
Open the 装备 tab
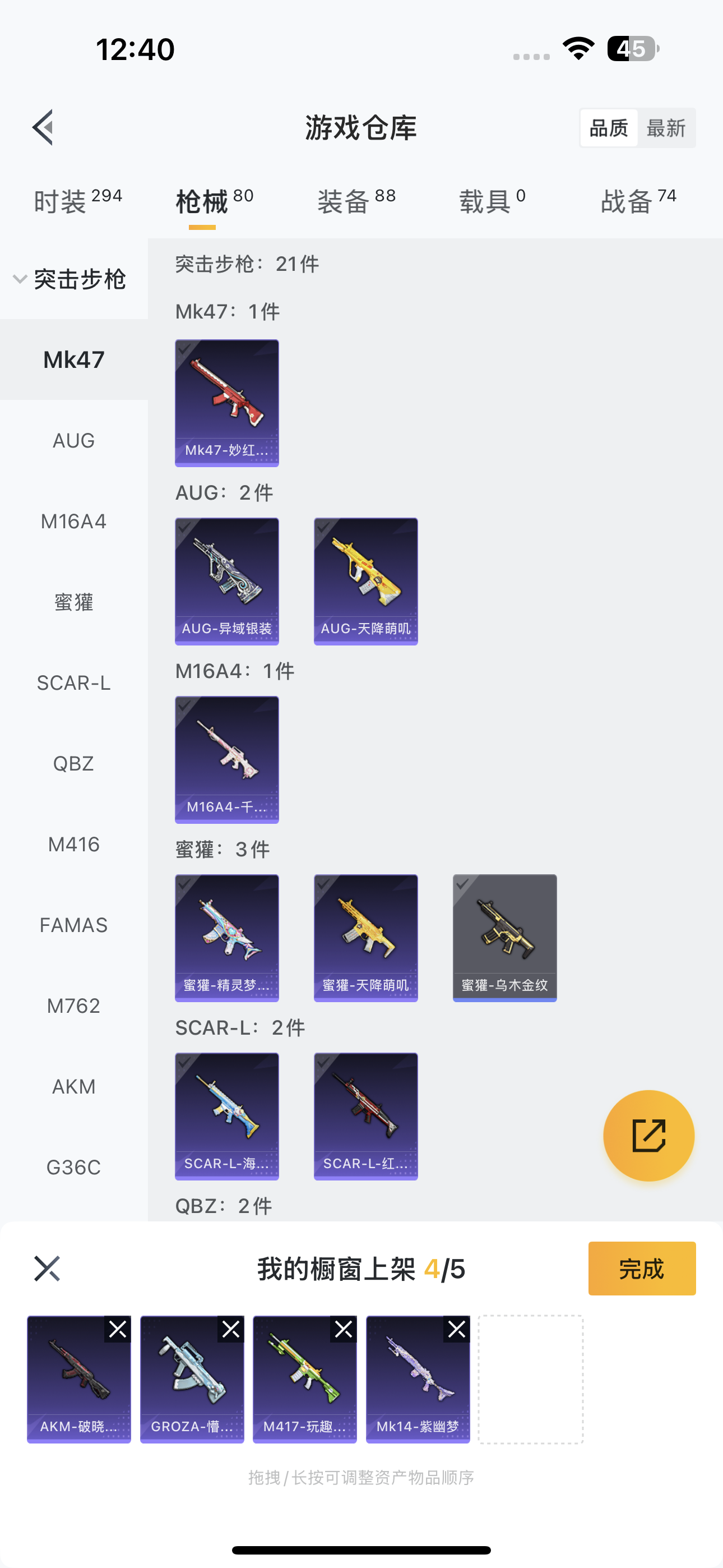pyautogui.click(x=356, y=201)
